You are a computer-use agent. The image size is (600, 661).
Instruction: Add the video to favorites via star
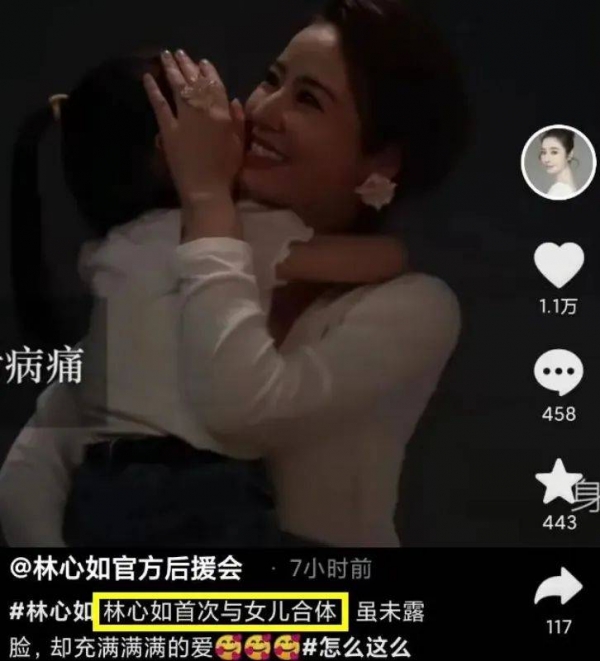click(x=558, y=483)
